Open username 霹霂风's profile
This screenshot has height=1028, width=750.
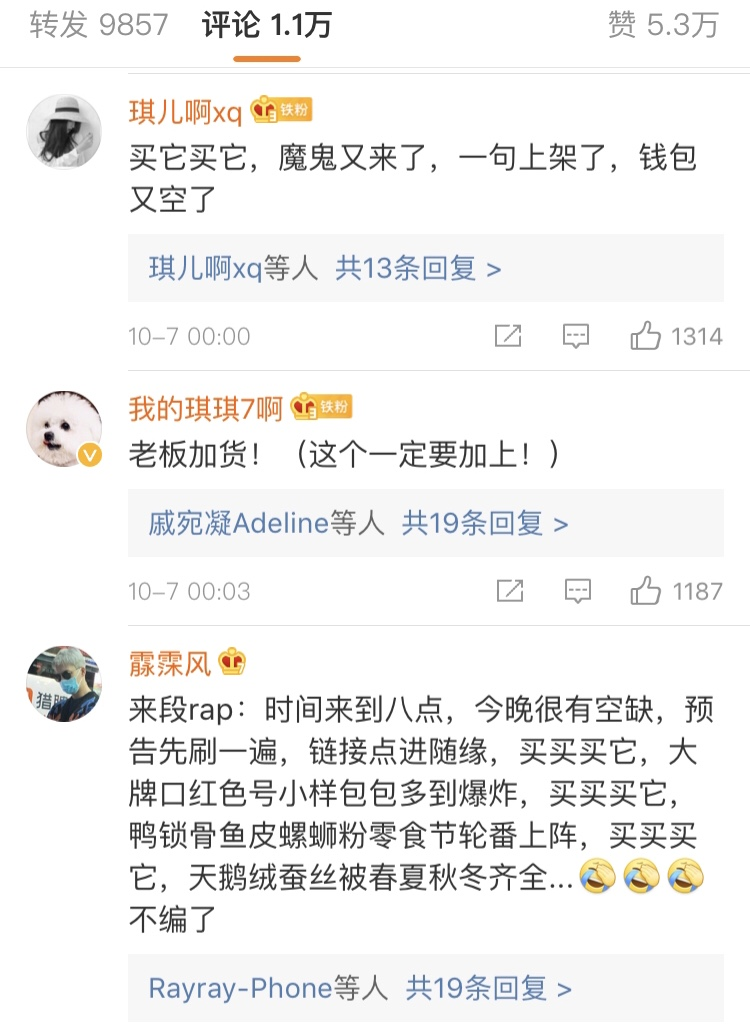(x=169, y=662)
